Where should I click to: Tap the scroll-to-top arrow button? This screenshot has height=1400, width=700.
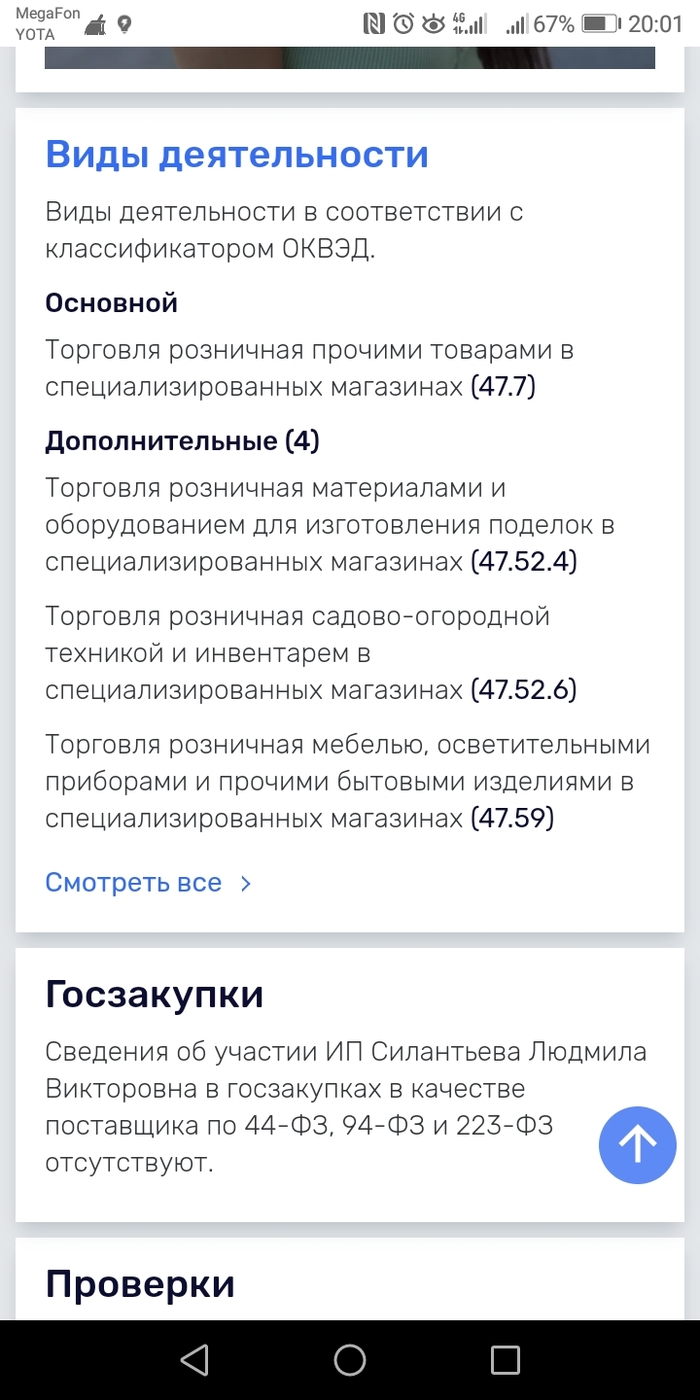tap(637, 1145)
